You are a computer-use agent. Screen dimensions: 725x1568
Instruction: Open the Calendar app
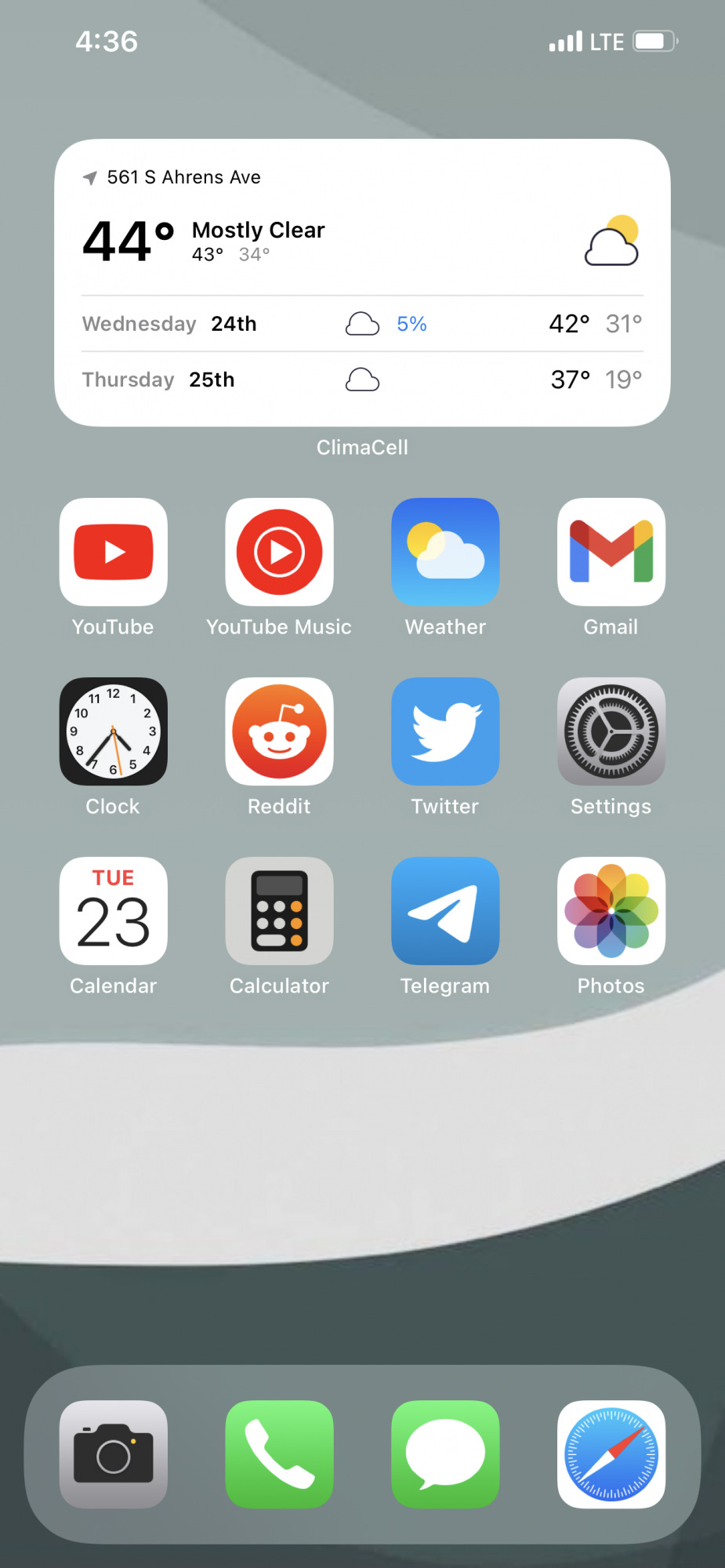click(x=114, y=911)
